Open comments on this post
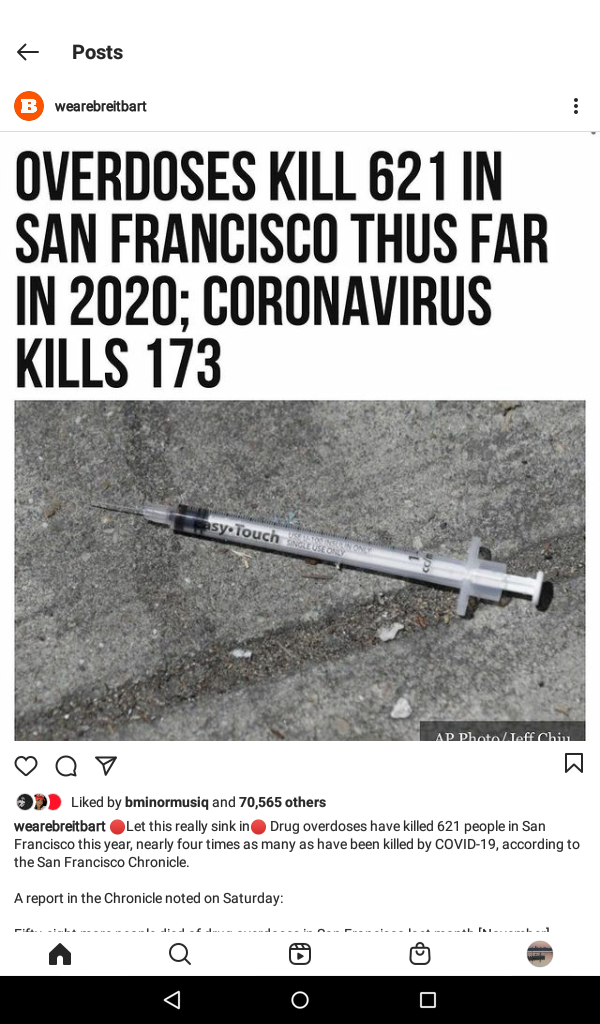600x1024 pixels. (x=66, y=766)
